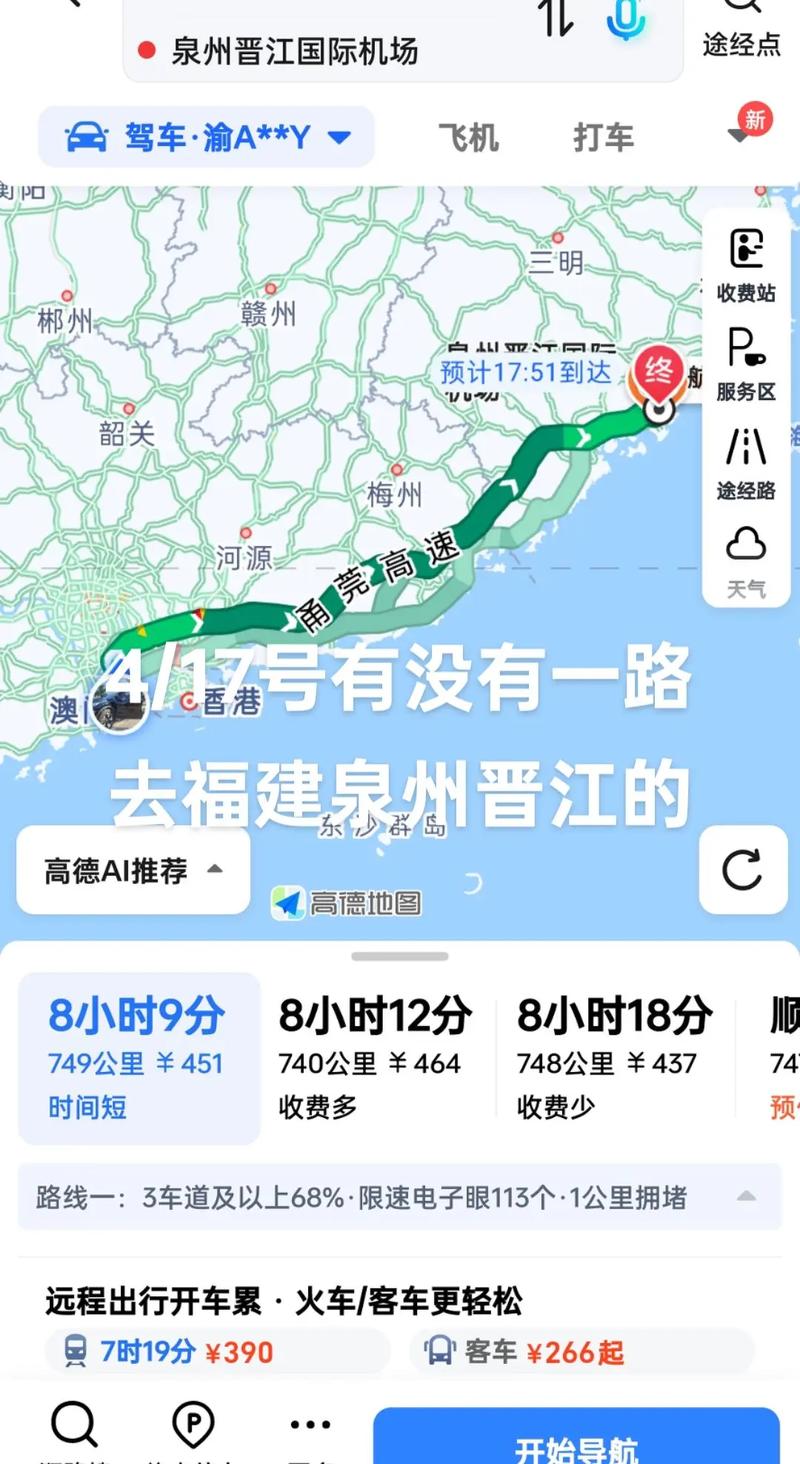
Task: Switch to the 飞机 (flight) tab
Action: [x=469, y=137]
